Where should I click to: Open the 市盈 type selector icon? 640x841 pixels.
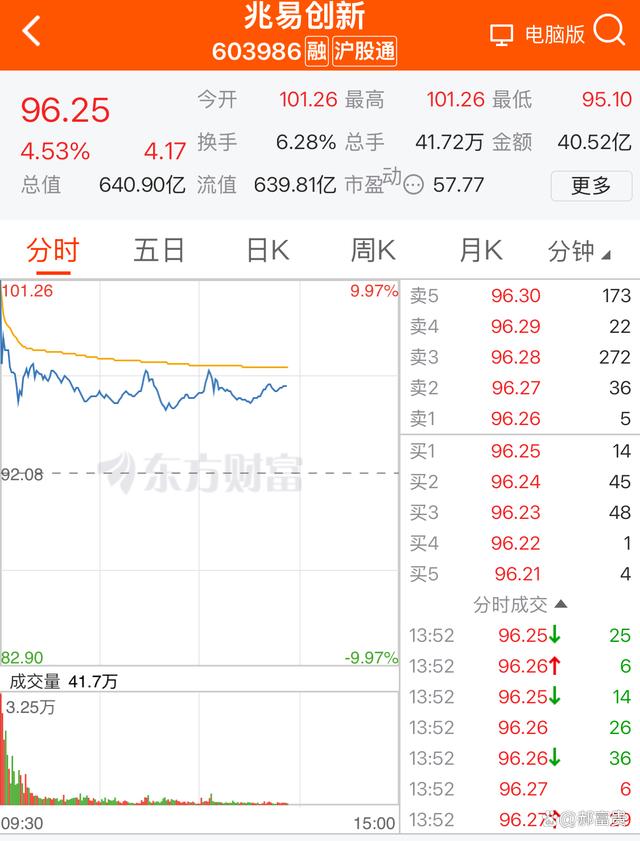tap(413, 185)
